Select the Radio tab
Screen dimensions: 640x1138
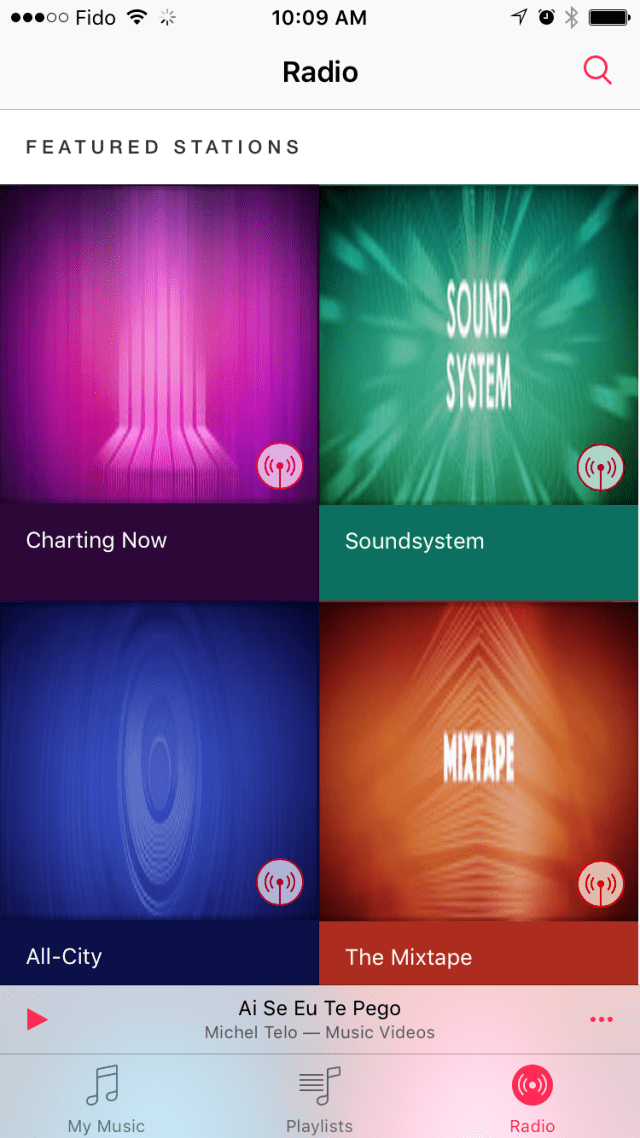click(532, 1098)
